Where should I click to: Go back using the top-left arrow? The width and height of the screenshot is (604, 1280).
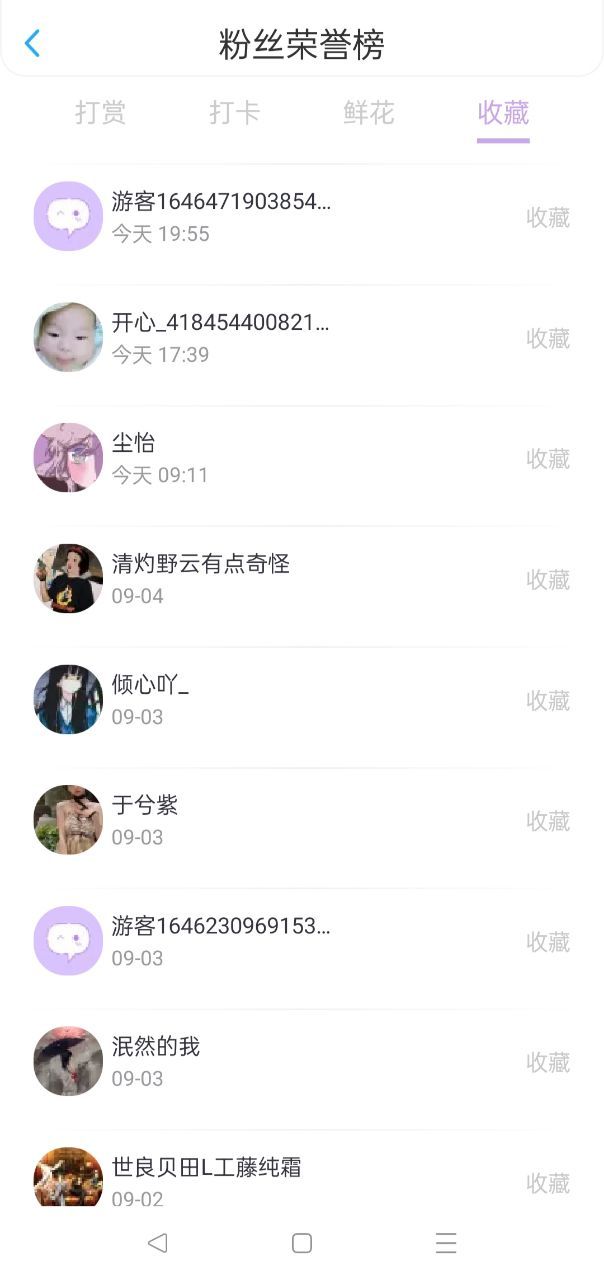tap(33, 43)
